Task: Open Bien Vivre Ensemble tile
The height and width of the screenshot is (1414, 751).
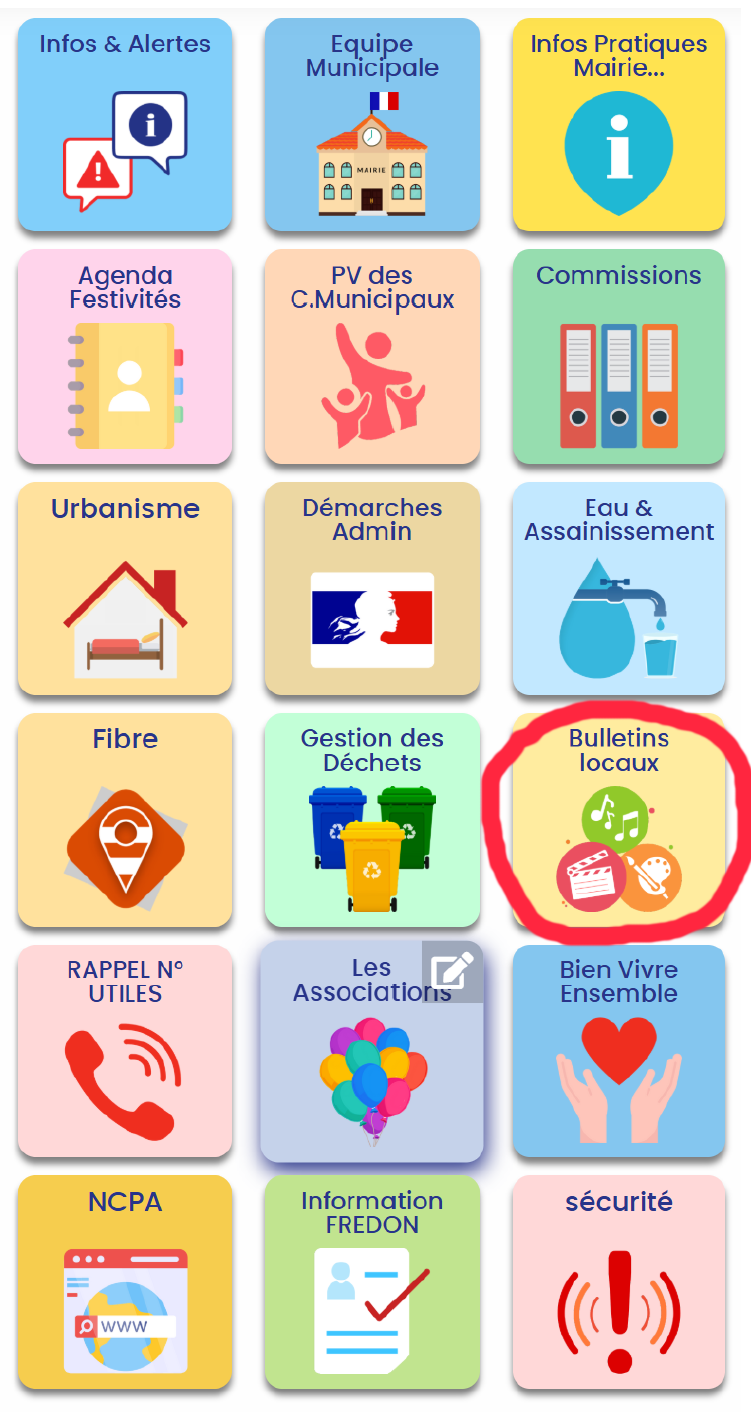Action: point(619,1052)
